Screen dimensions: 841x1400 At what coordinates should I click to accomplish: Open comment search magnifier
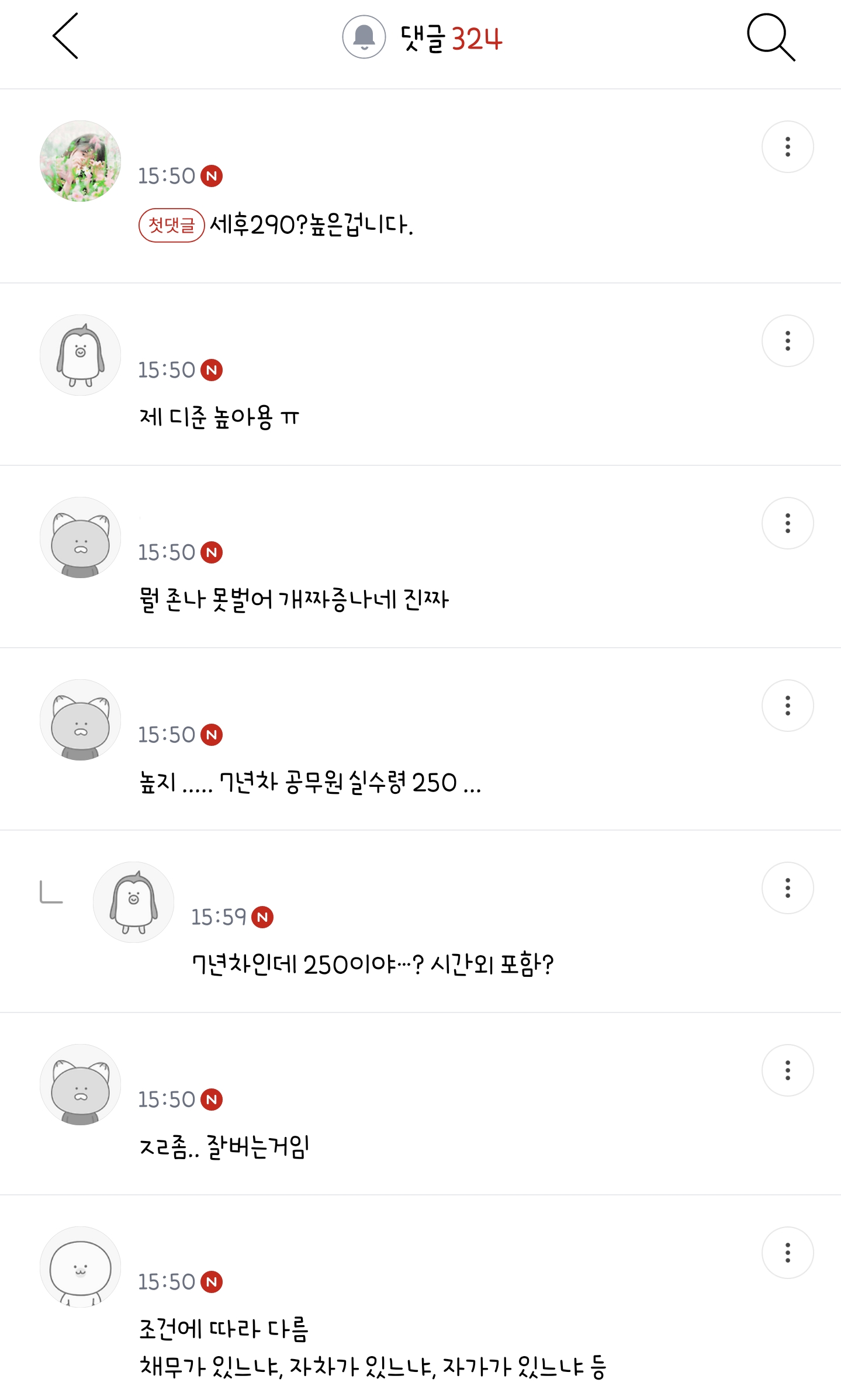tap(771, 37)
